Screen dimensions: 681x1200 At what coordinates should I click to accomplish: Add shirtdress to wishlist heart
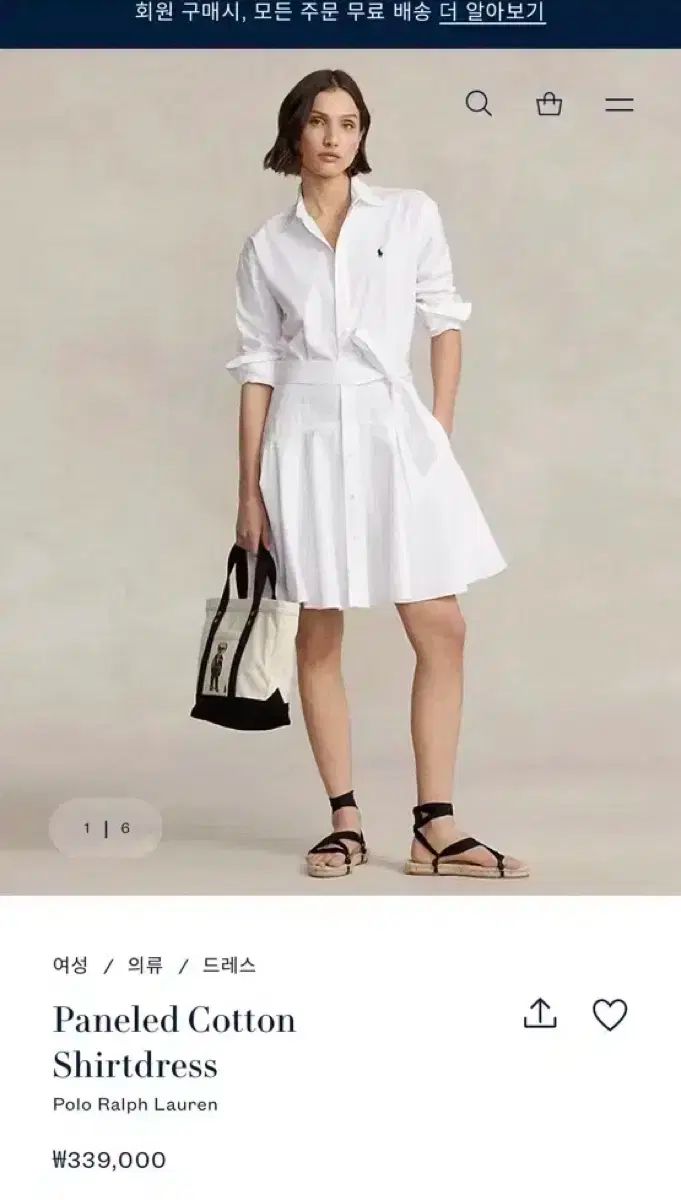(610, 1014)
